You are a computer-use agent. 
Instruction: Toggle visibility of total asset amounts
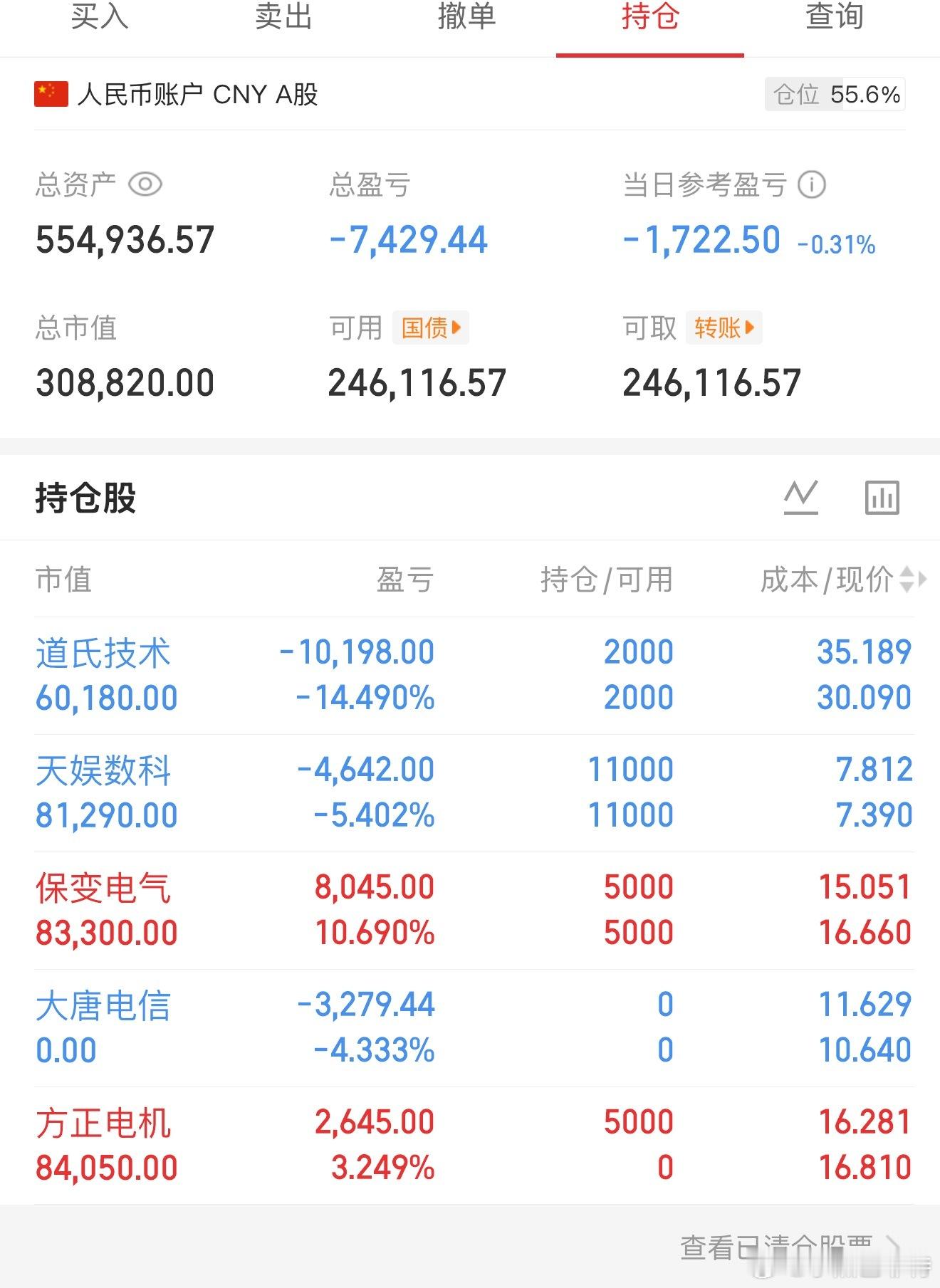coord(145,184)
